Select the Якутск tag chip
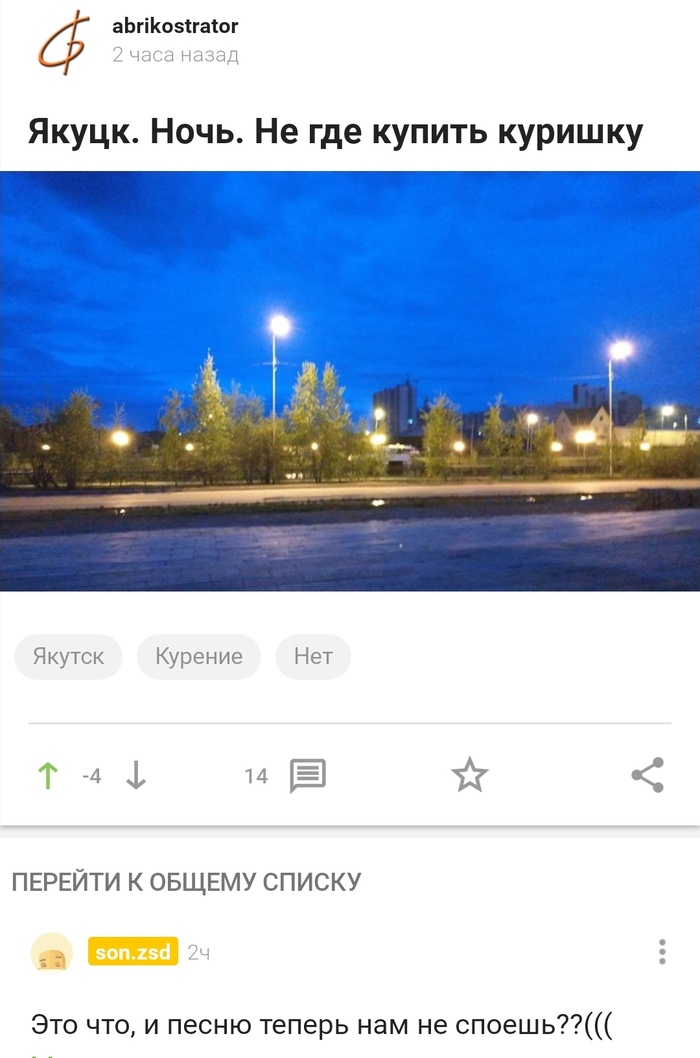700x1058 pixels. click(x=68, y=657)
